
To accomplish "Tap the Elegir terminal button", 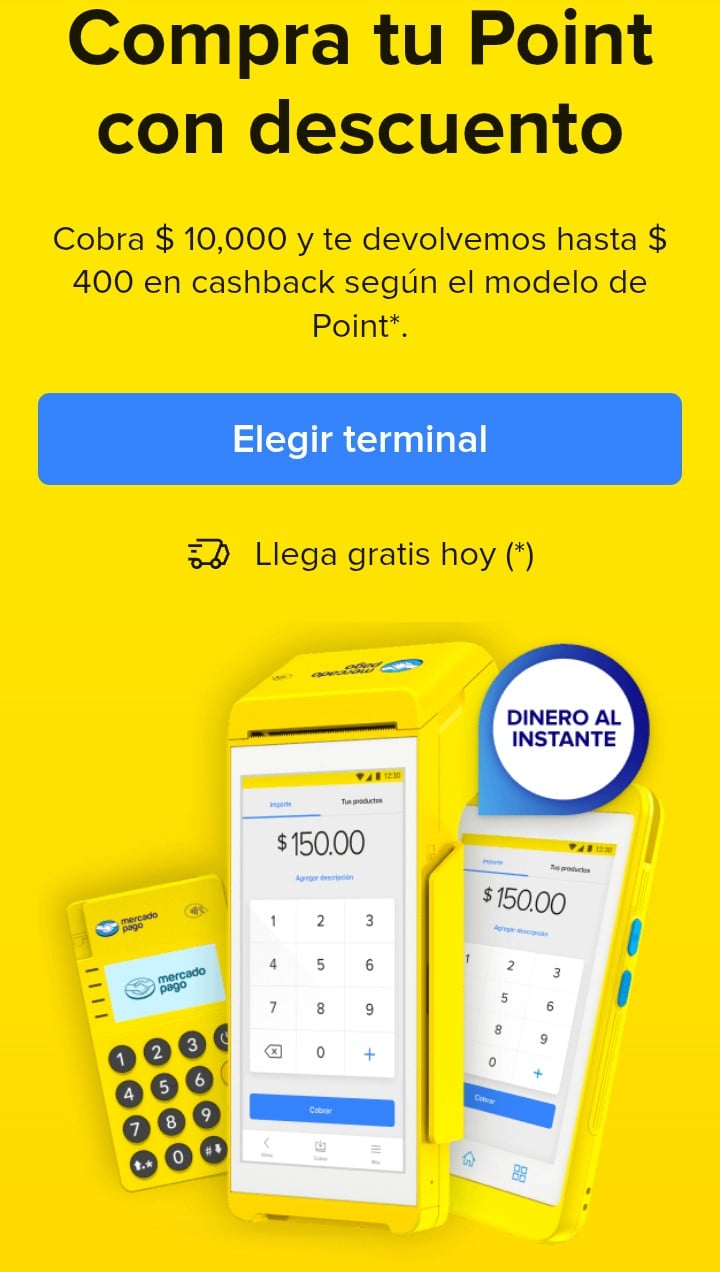I will pyautogui.click(x=360, y=439).
